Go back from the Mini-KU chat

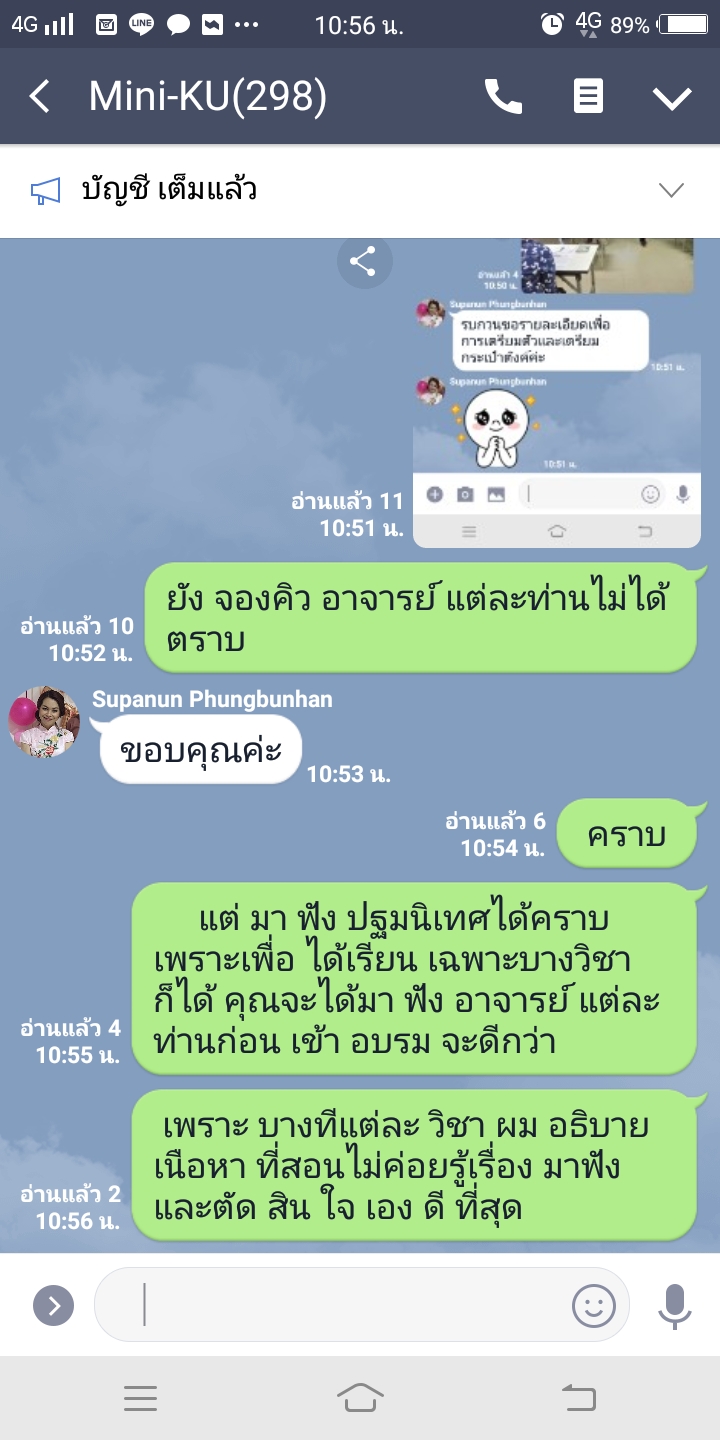[40, 97]
